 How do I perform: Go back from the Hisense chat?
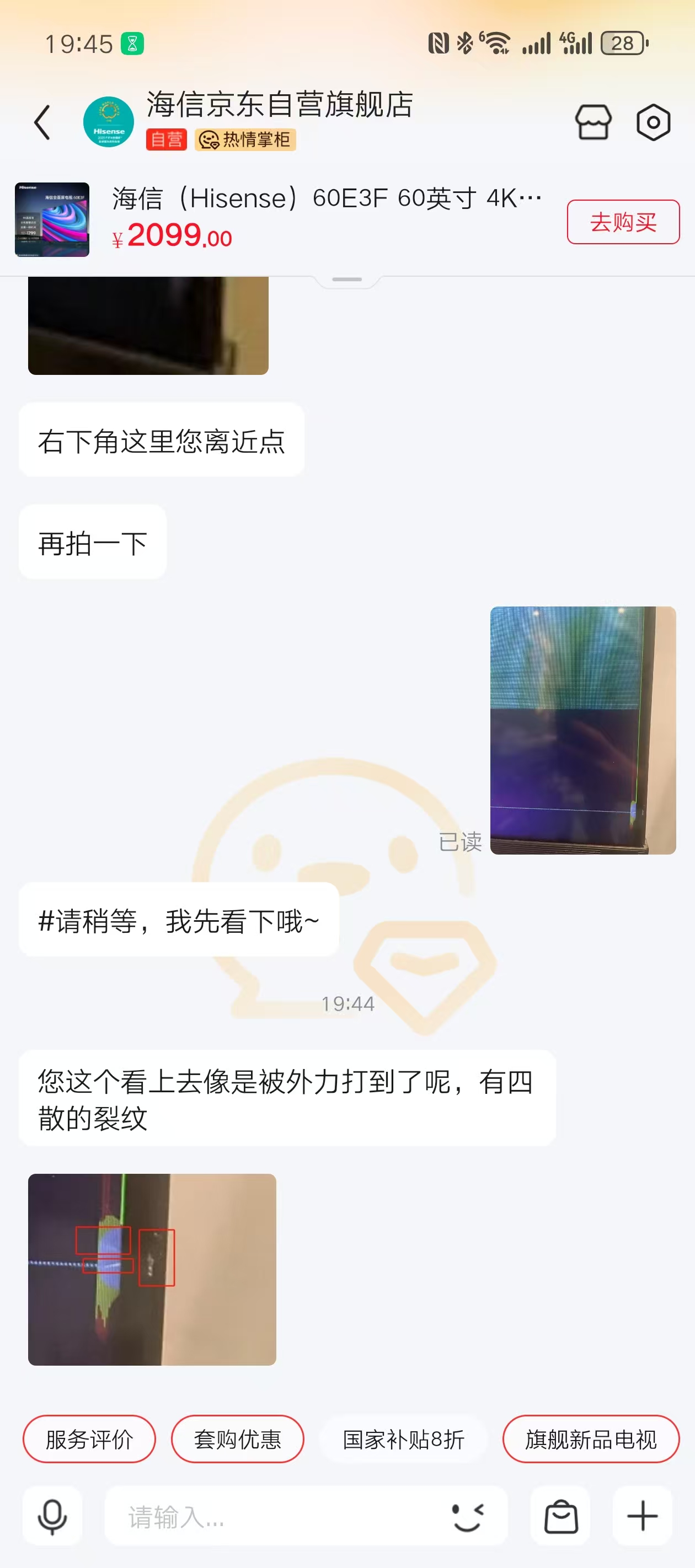(42, 122)
